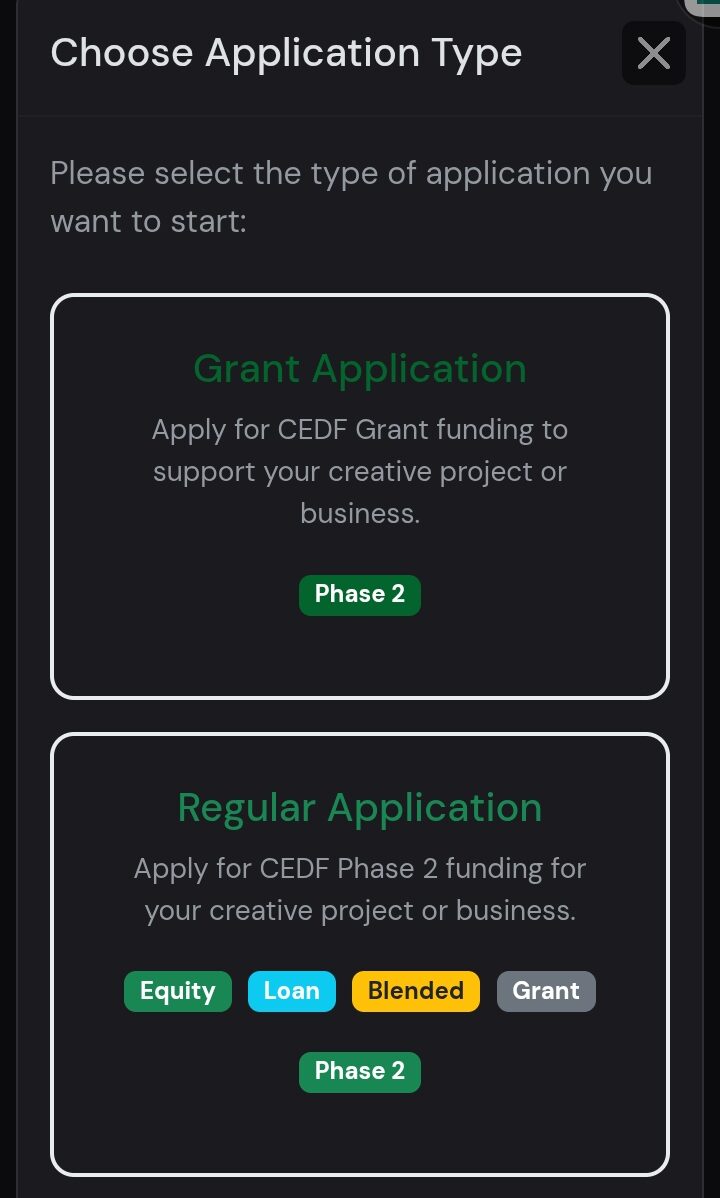Click the Phase 2 badge under Grant Application
This screenshot has height=1198, width=720.
tap(360, 594)
